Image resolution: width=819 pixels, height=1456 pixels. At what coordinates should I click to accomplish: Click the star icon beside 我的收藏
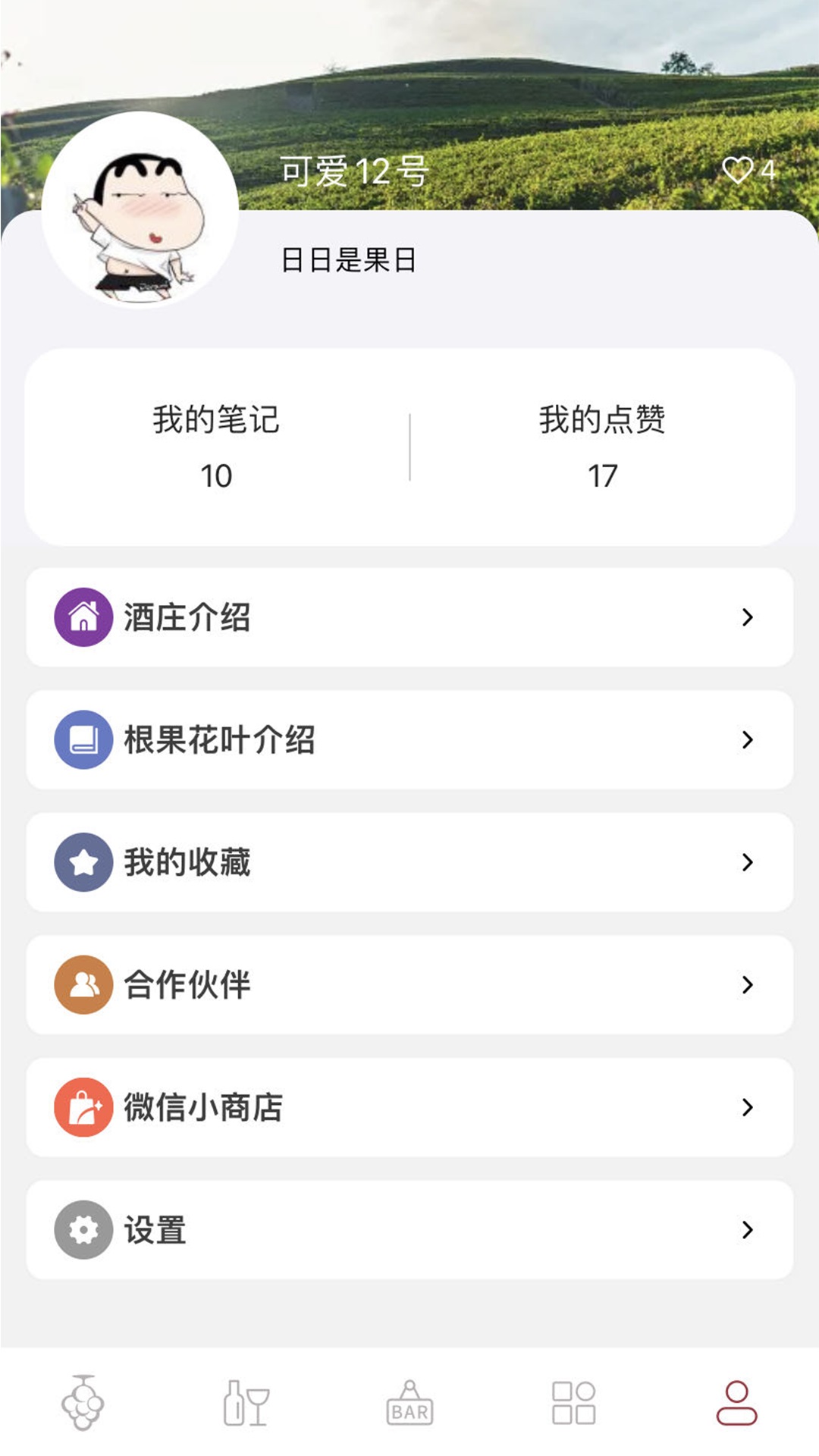(x=83, y=862)
